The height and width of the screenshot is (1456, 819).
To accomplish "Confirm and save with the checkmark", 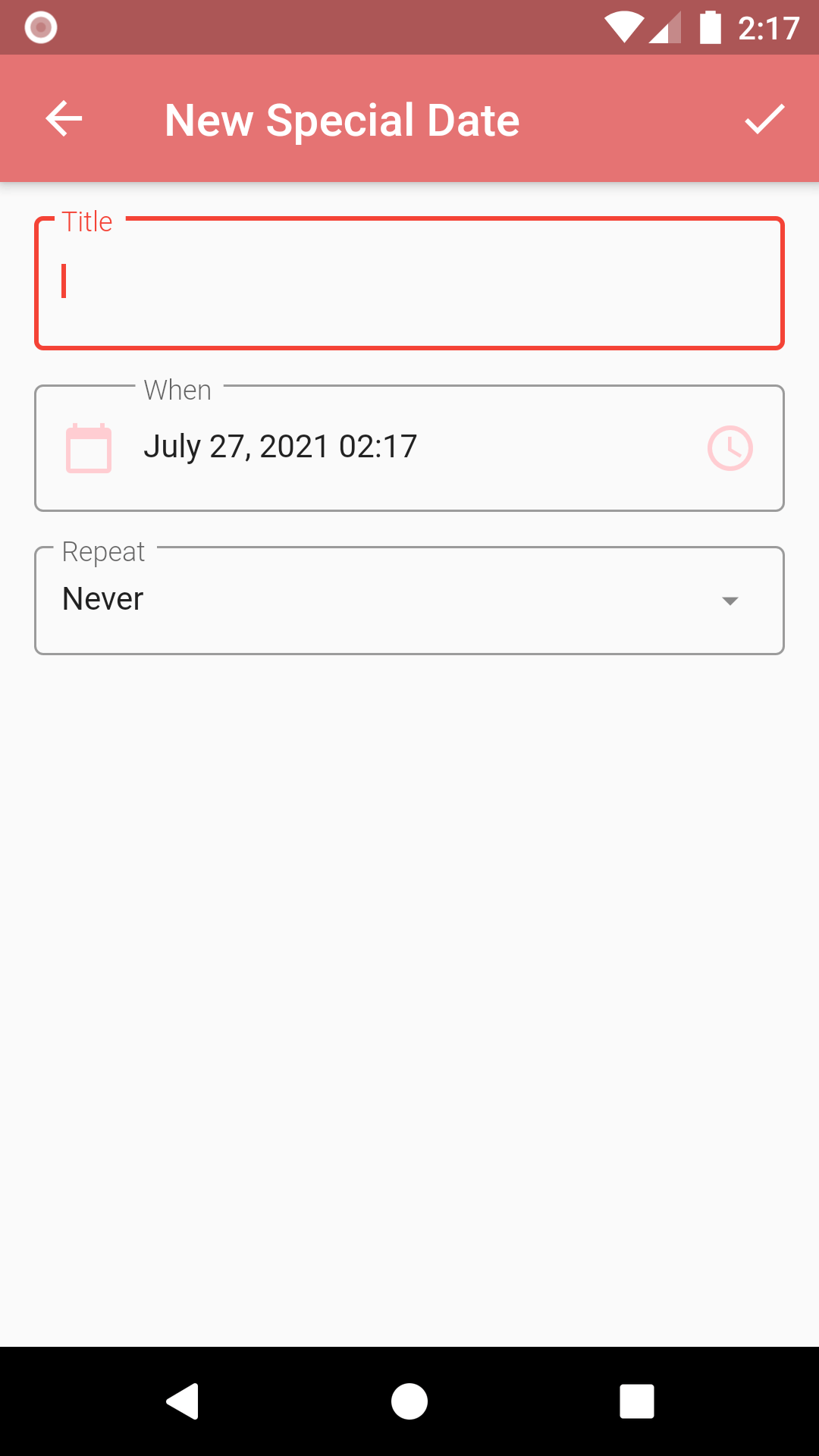I will [764, 119].
